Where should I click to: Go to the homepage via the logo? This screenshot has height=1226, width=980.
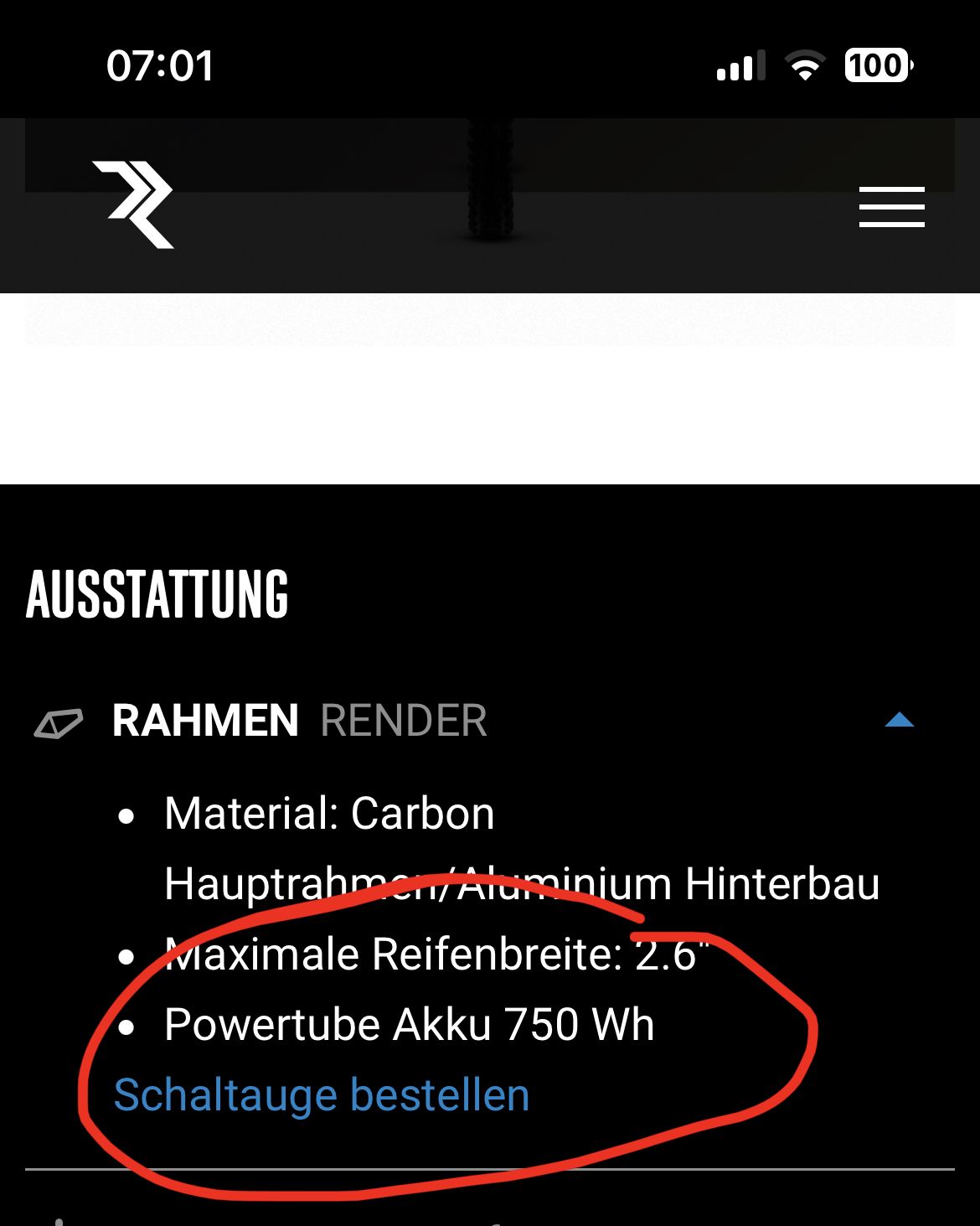point(134,204)
